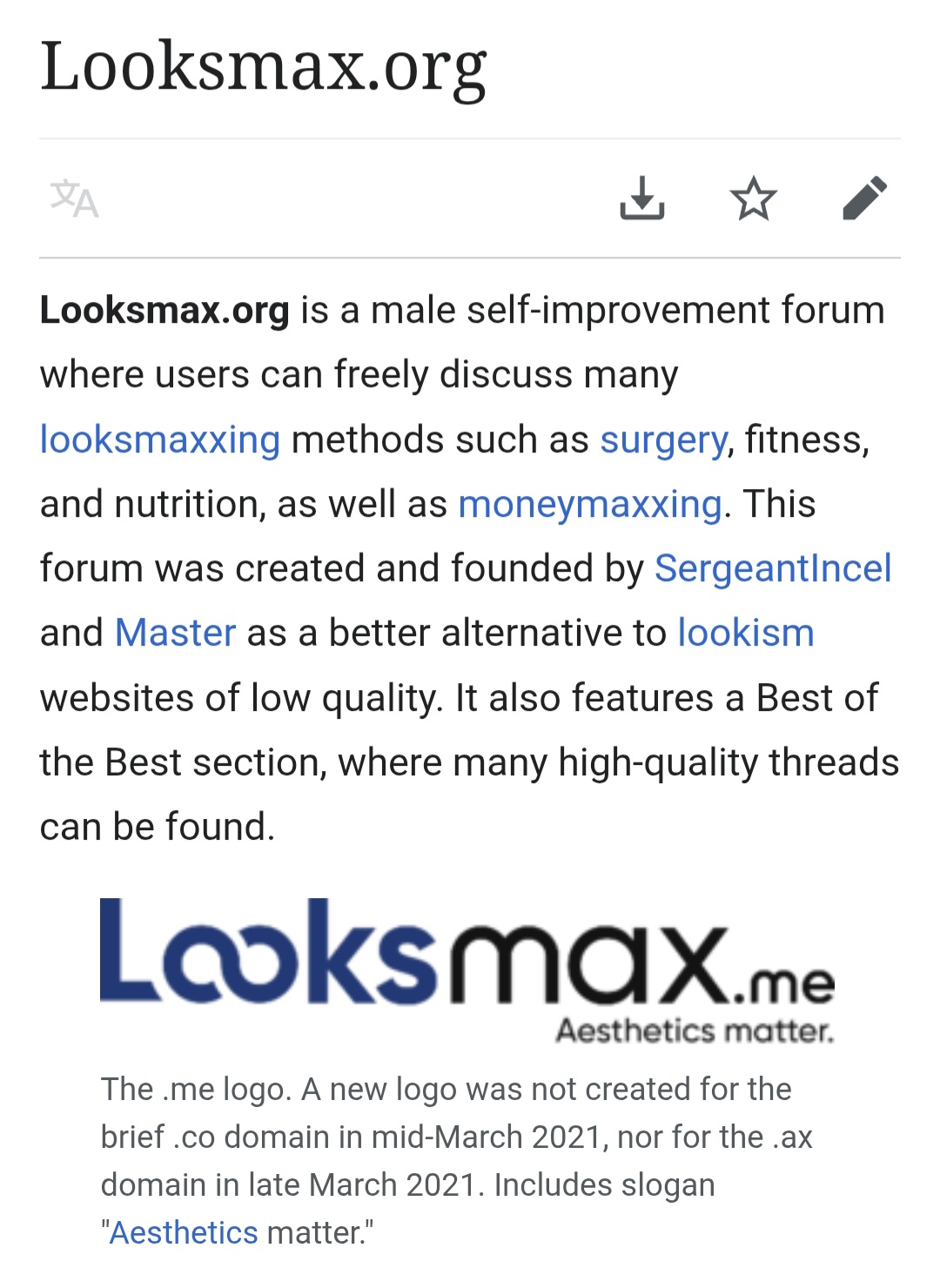Screen dimensions: 940x1288
Task: Open the looksmaxxing link
Action: 160,439
